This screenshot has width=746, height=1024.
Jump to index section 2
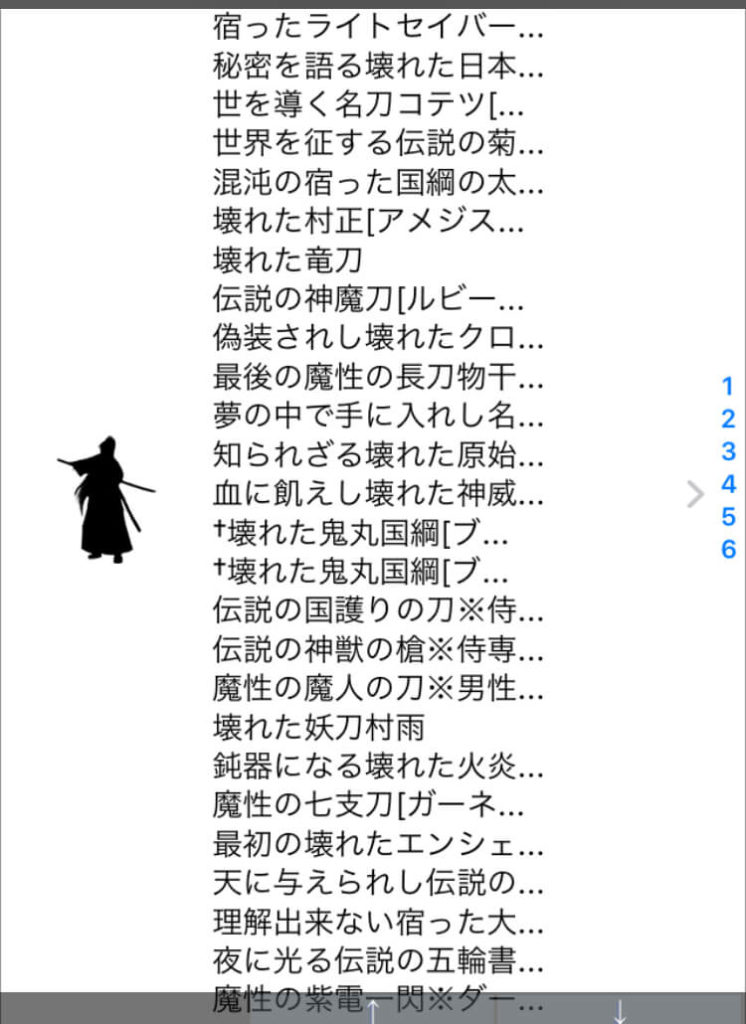(x=728, y=419)
